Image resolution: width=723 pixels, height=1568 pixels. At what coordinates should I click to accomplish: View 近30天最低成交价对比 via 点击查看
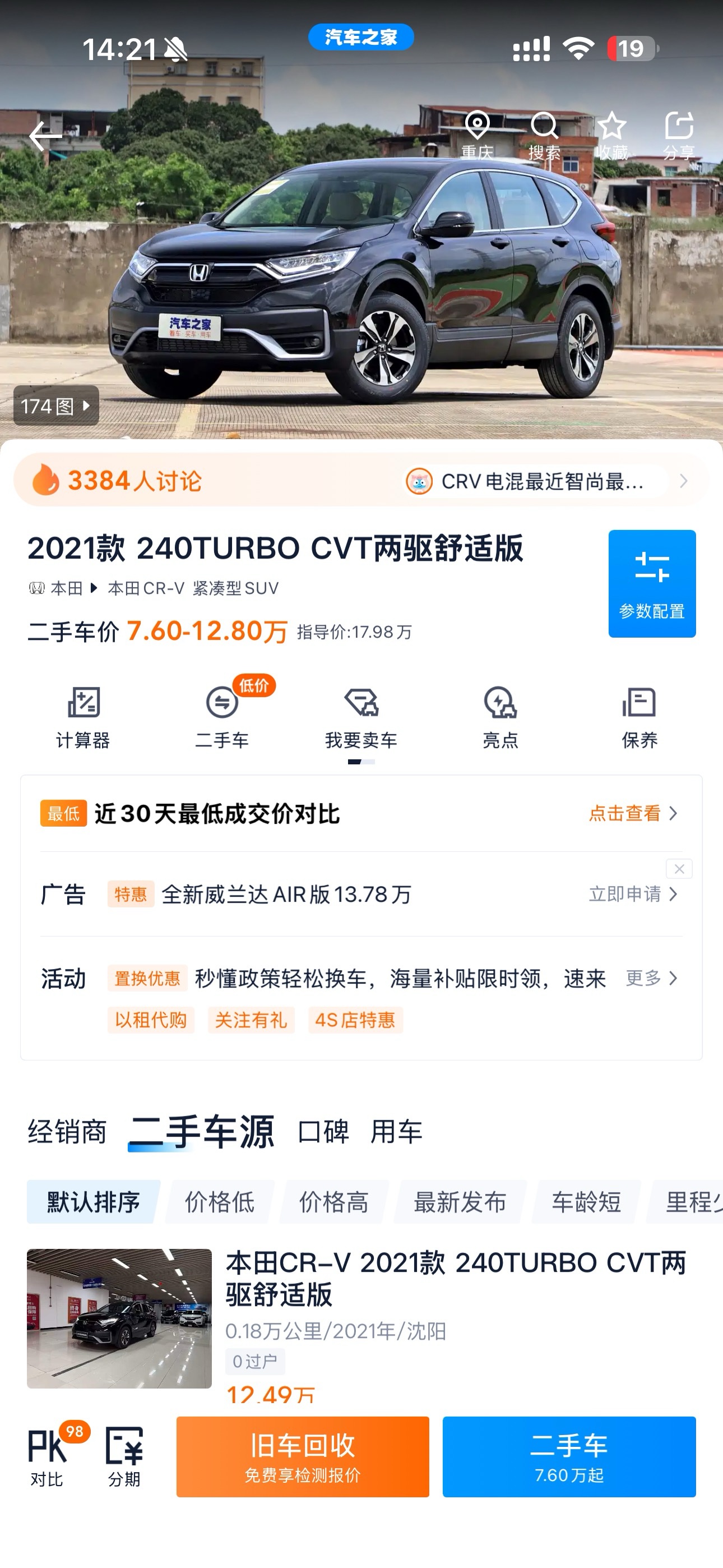pos(633,813)
